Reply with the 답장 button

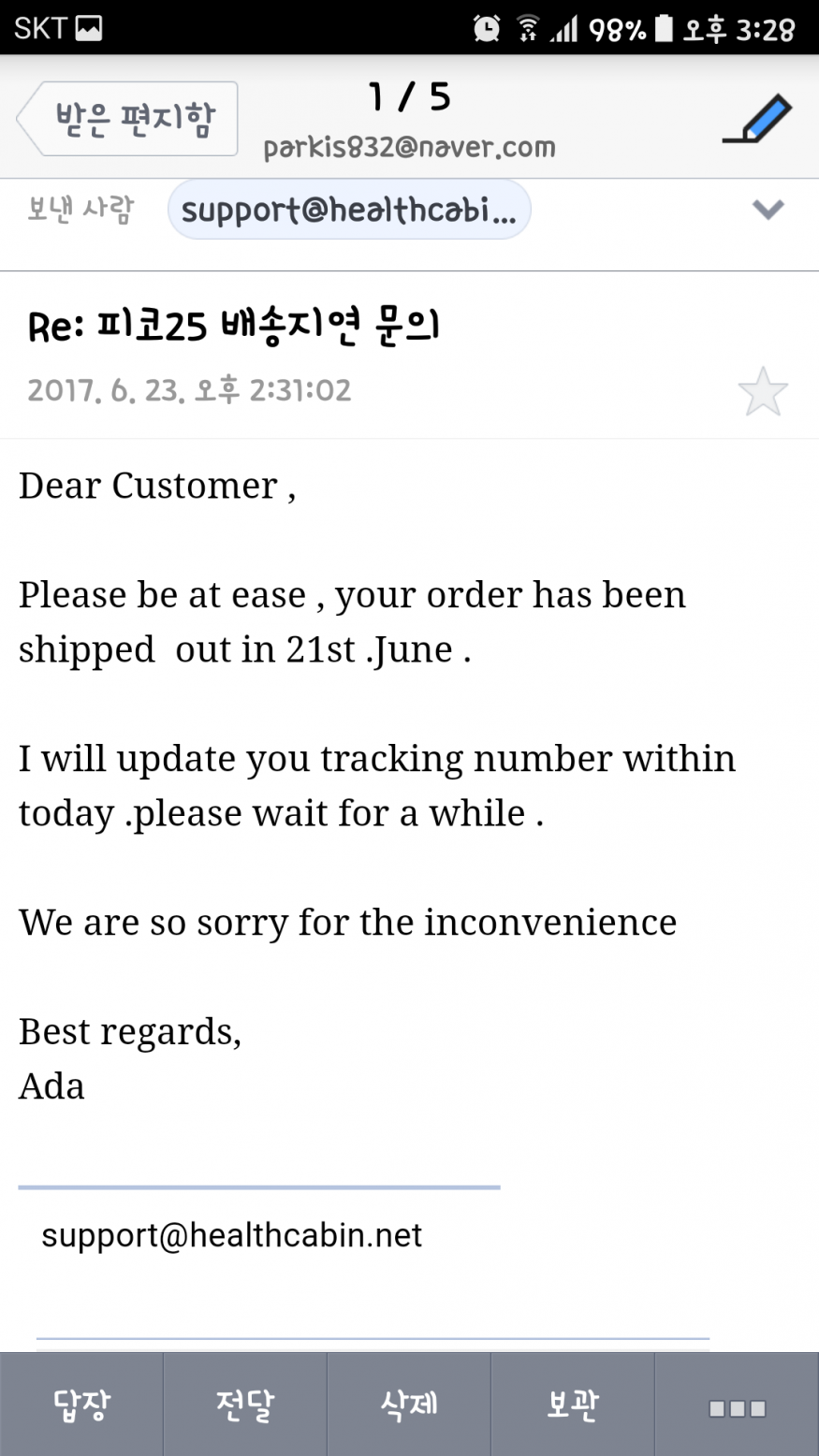point(81,1404)
